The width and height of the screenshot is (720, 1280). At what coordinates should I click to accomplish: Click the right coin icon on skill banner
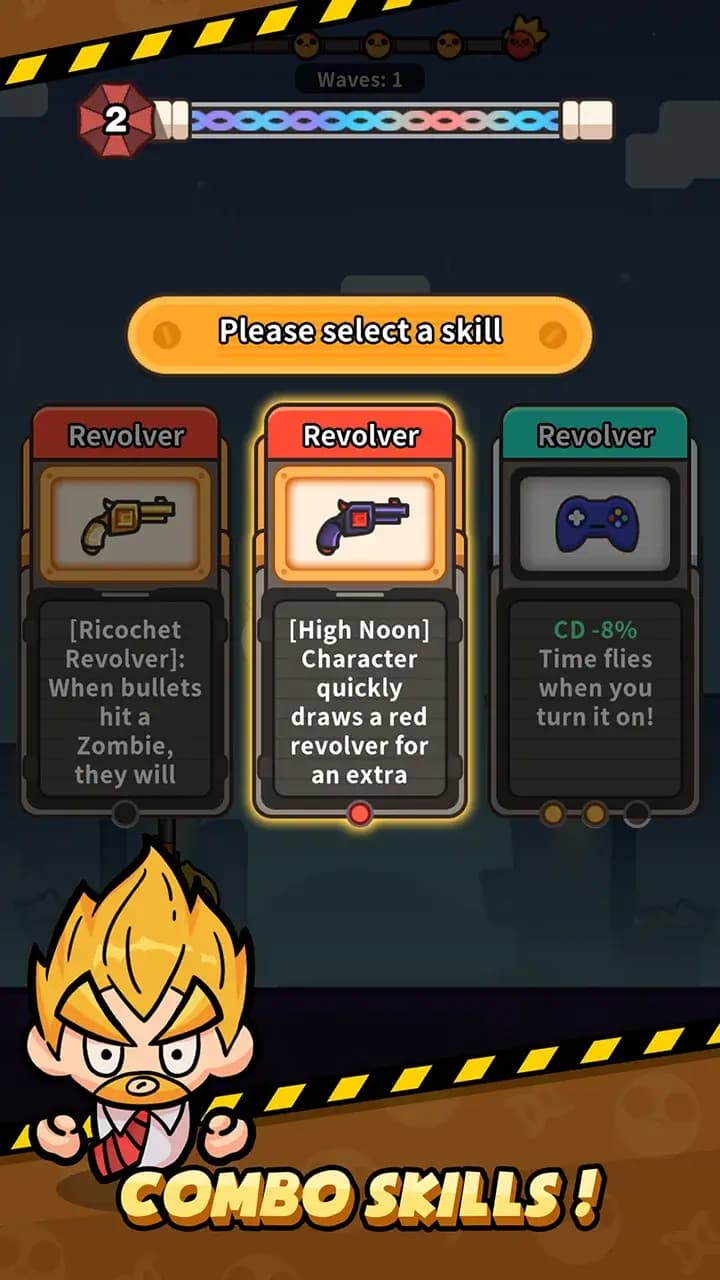[547, 331]
